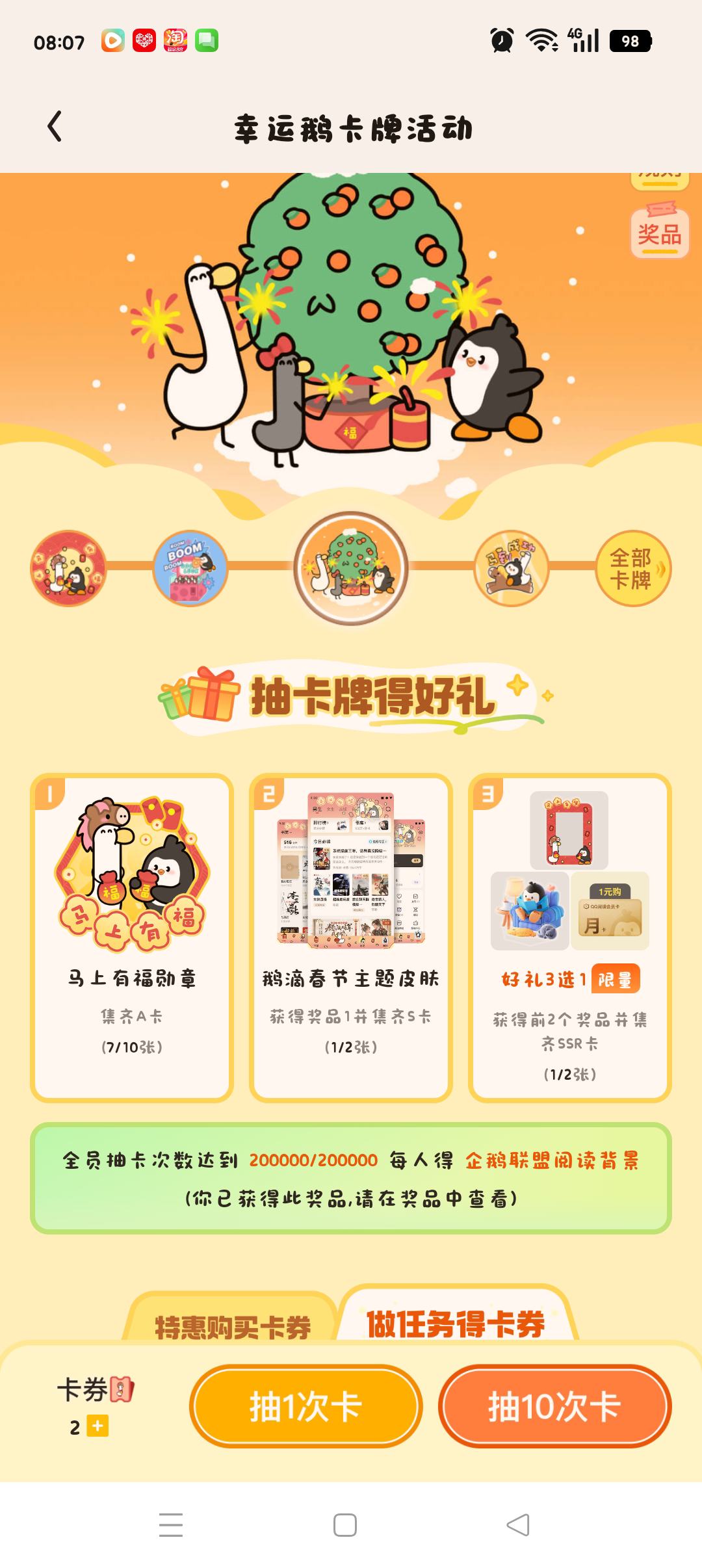Add more 卡券 with the plus icon
This screenshot has height=1568, width=702.
click(x=98, y=1426)
